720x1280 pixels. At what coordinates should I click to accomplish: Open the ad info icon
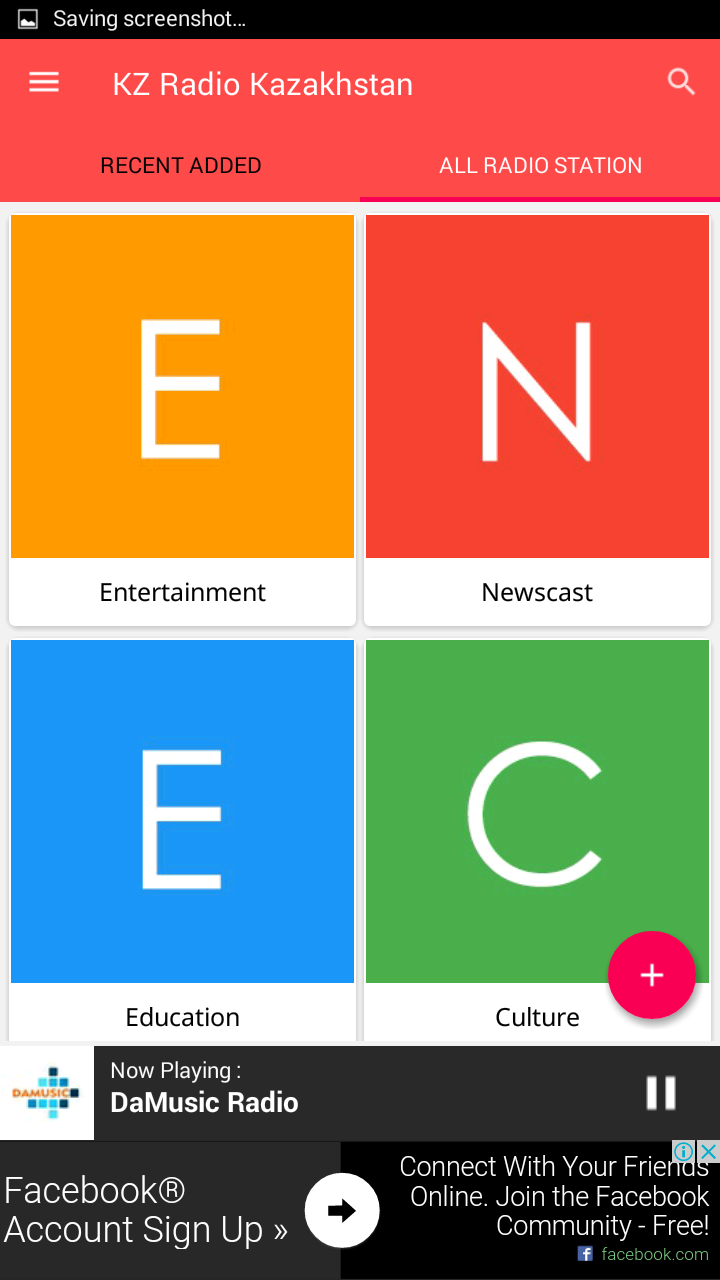coord(684,1152)
